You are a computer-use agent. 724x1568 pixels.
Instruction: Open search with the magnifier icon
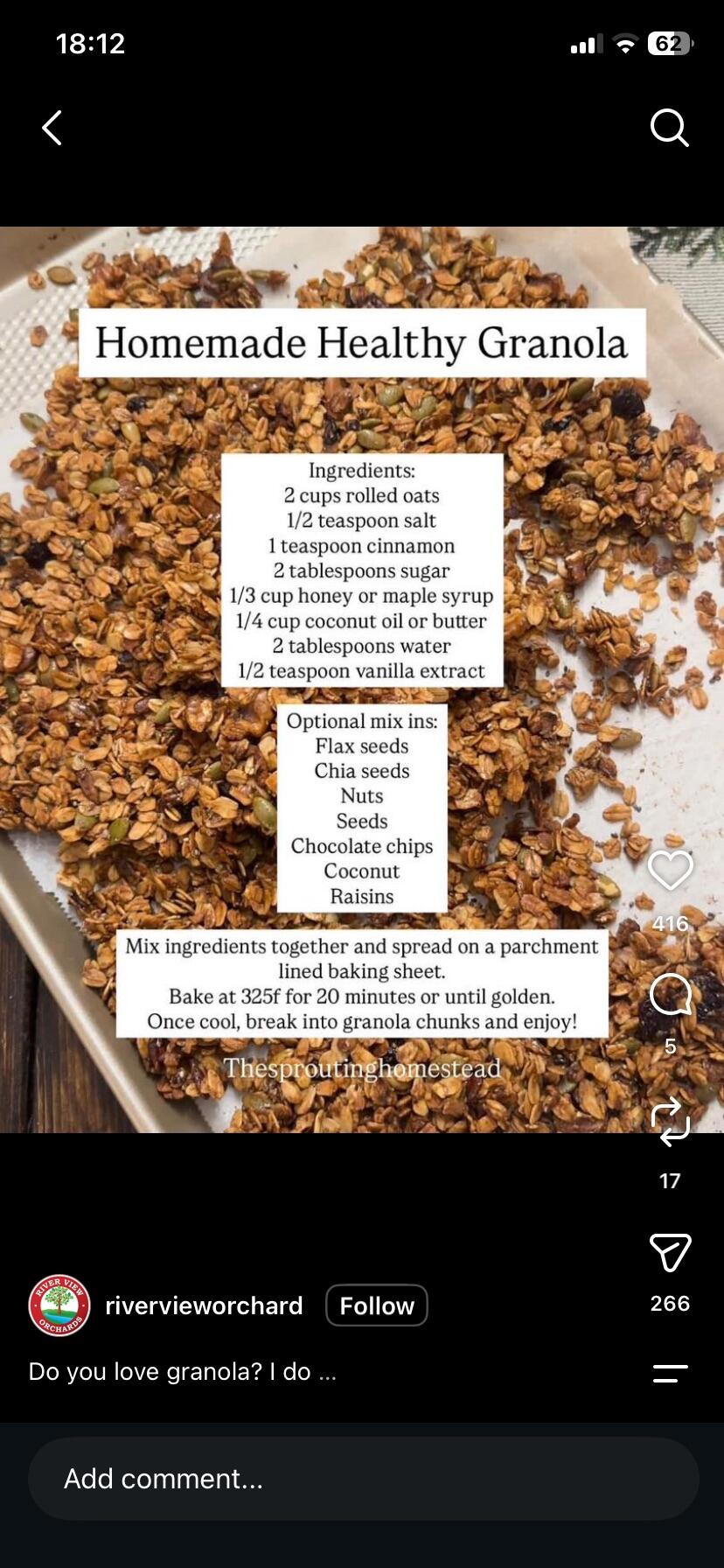[x=670, y=128]
